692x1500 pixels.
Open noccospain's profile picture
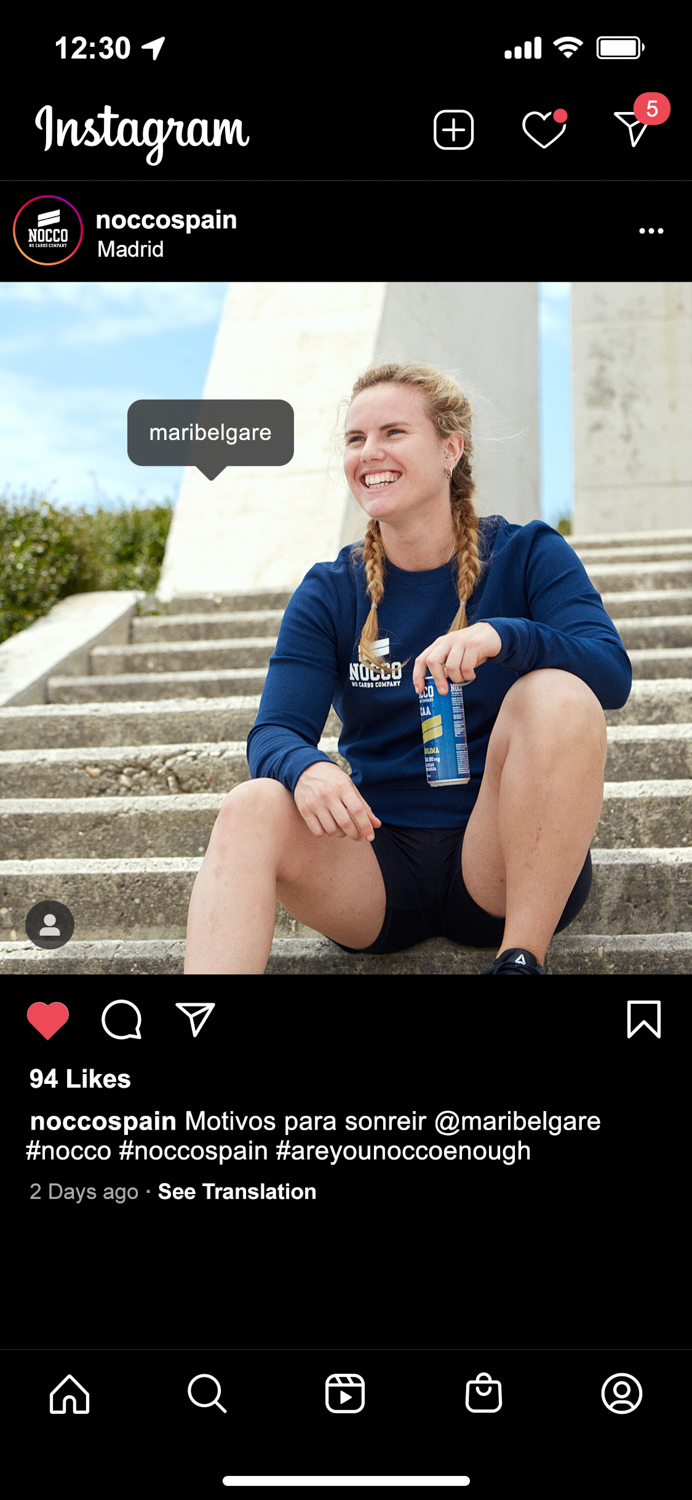[x=47, y=231]
